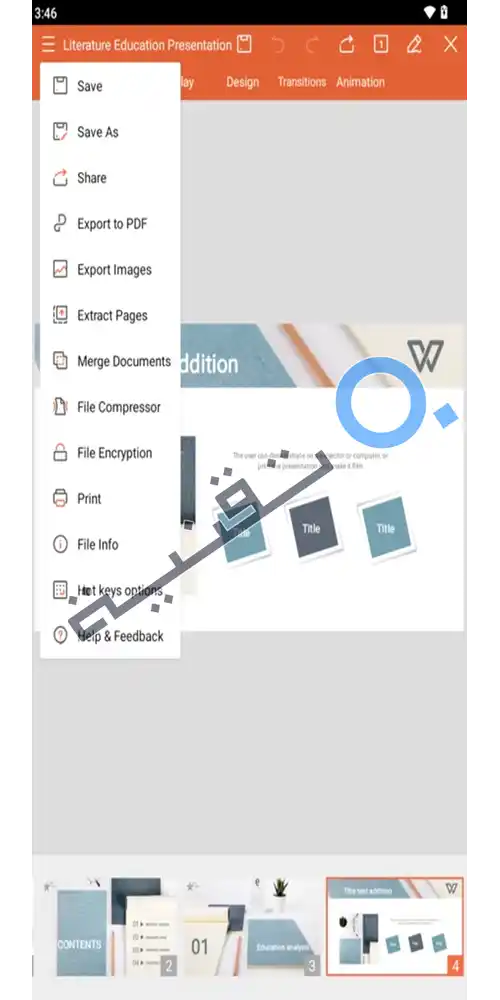Open Export Images option
The image size is (500, 1000).
(x=110, y=270)
